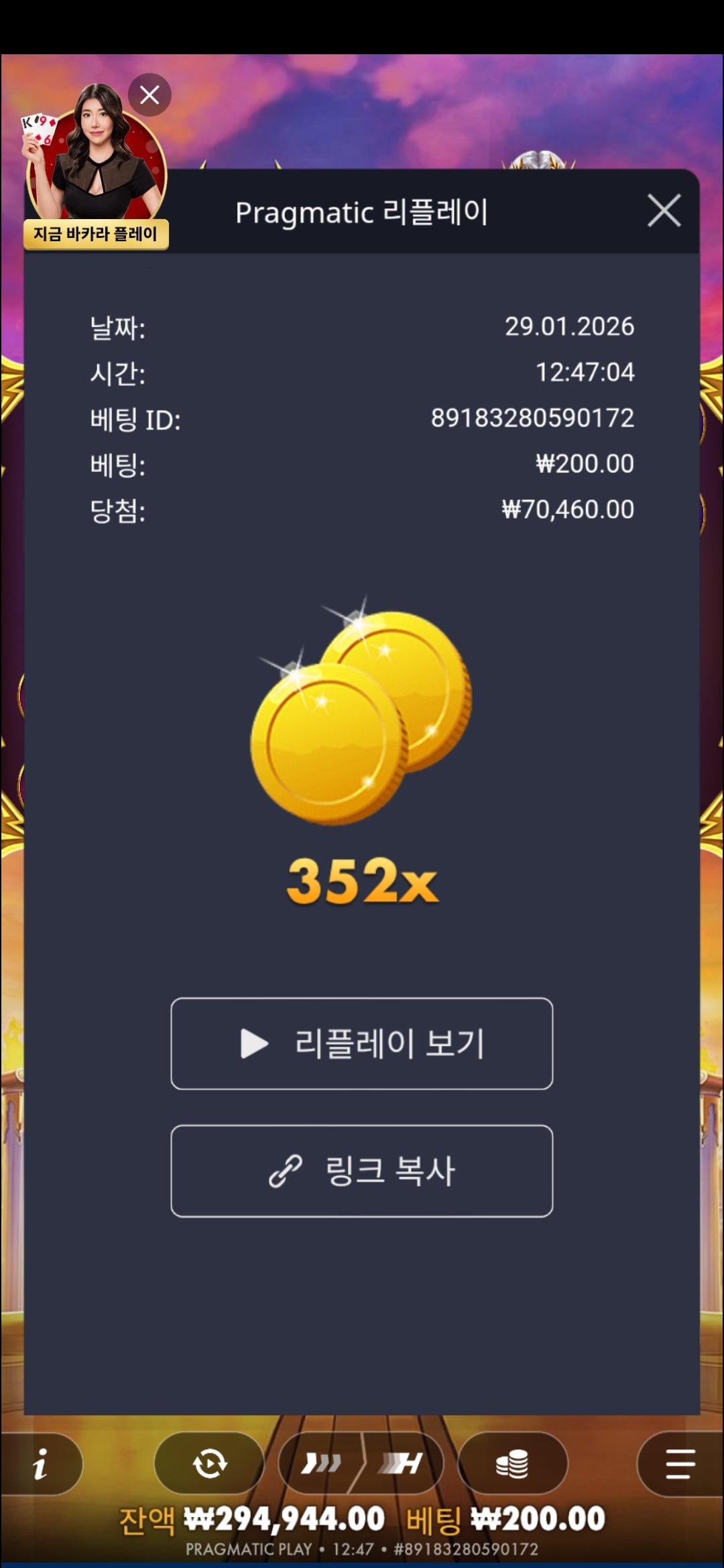Close the Pragmatic replay dialog

pyautogui.click(x=664, y=211)
